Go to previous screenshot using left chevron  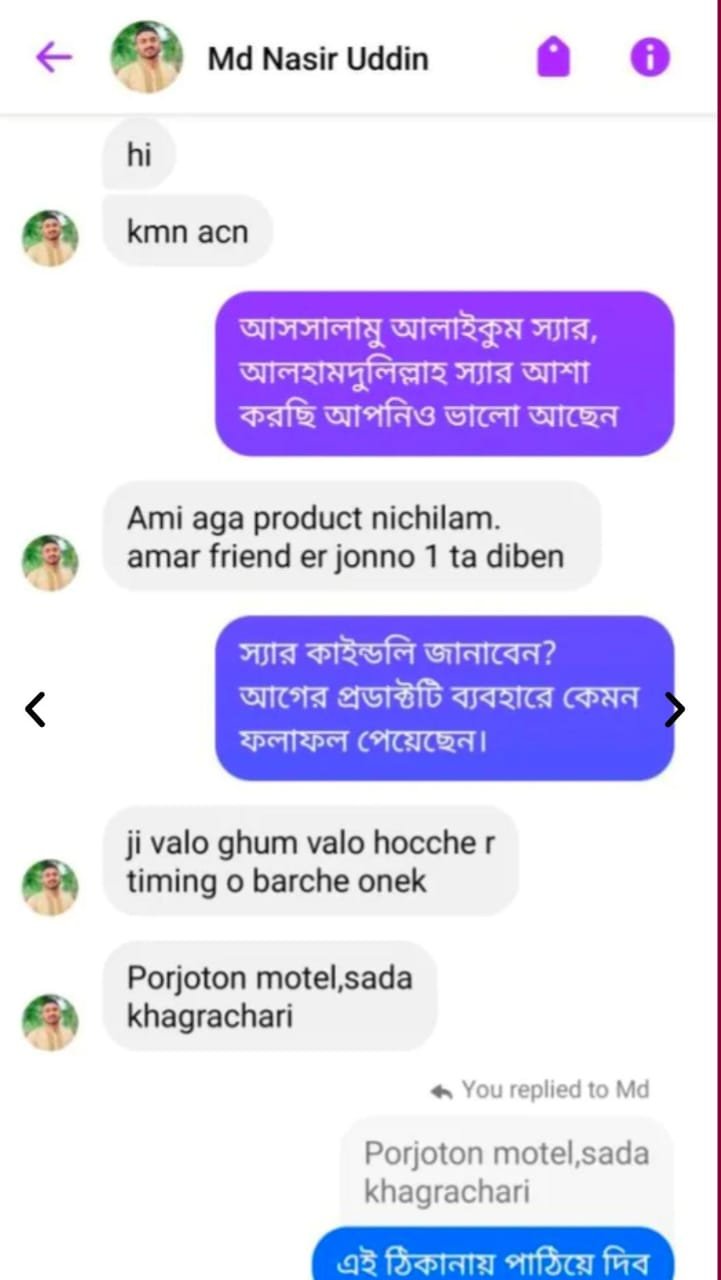35,708
